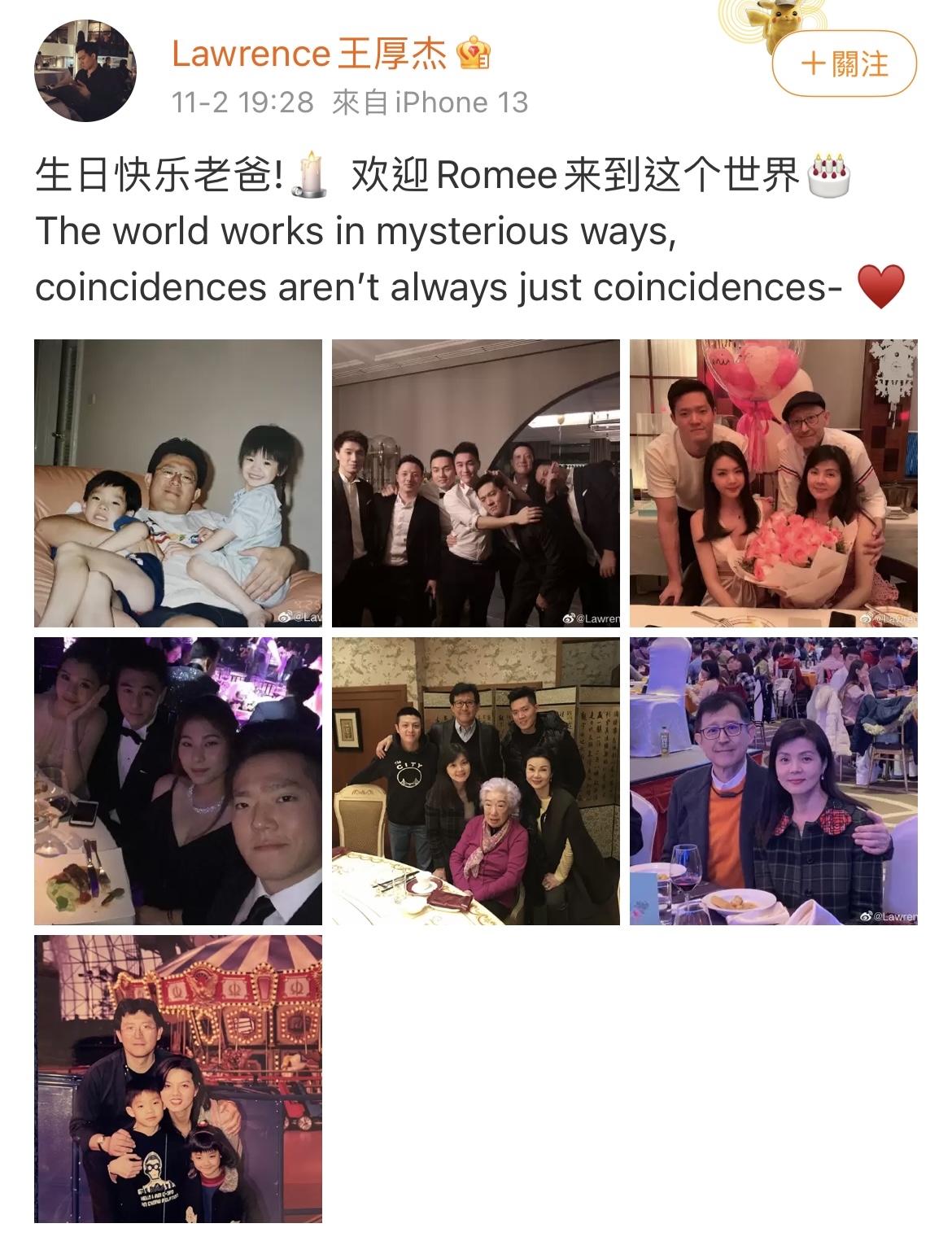Open the carousel family photo
Screen dimensions: 952x1241
(x=178, y=1078)
